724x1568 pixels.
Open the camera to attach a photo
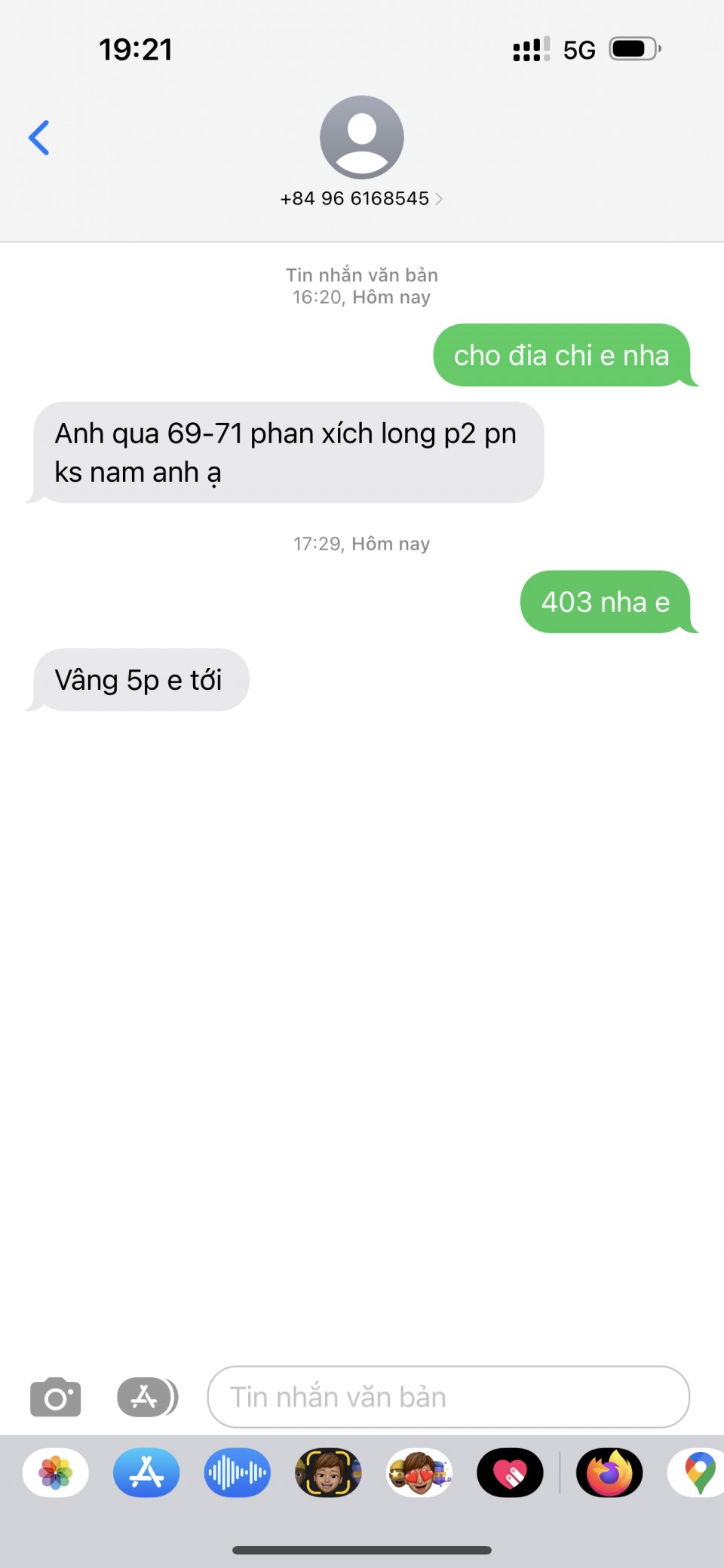click(55, 1397)
